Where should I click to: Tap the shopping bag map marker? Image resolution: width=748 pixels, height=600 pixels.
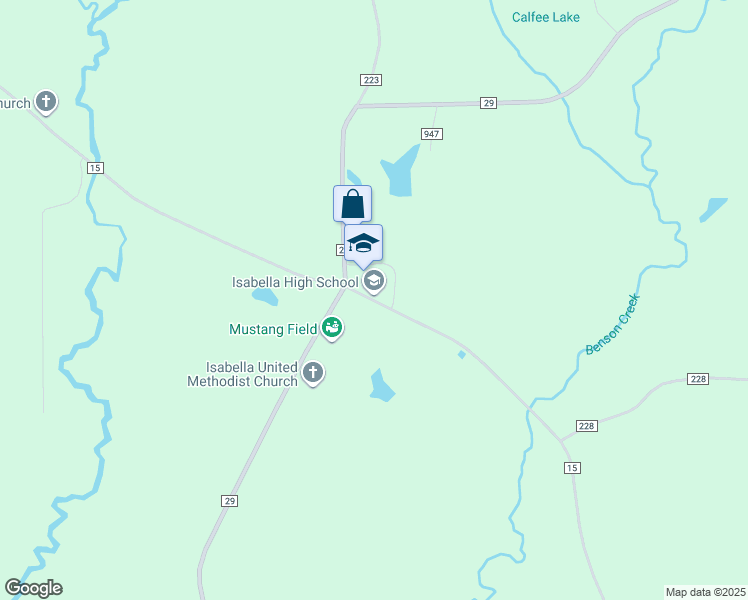point(352,204)
